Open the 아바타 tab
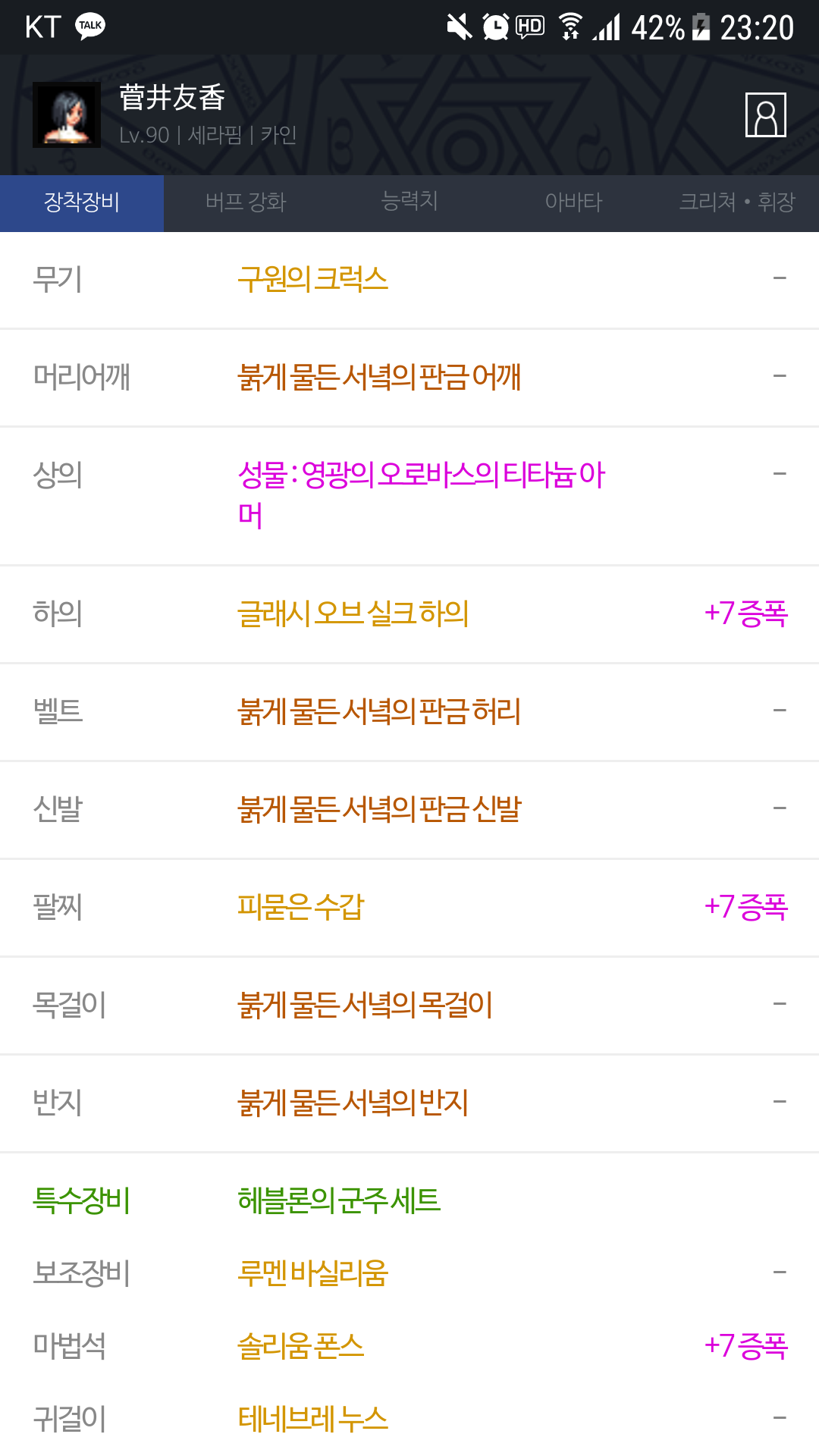 tap(573, 202)
